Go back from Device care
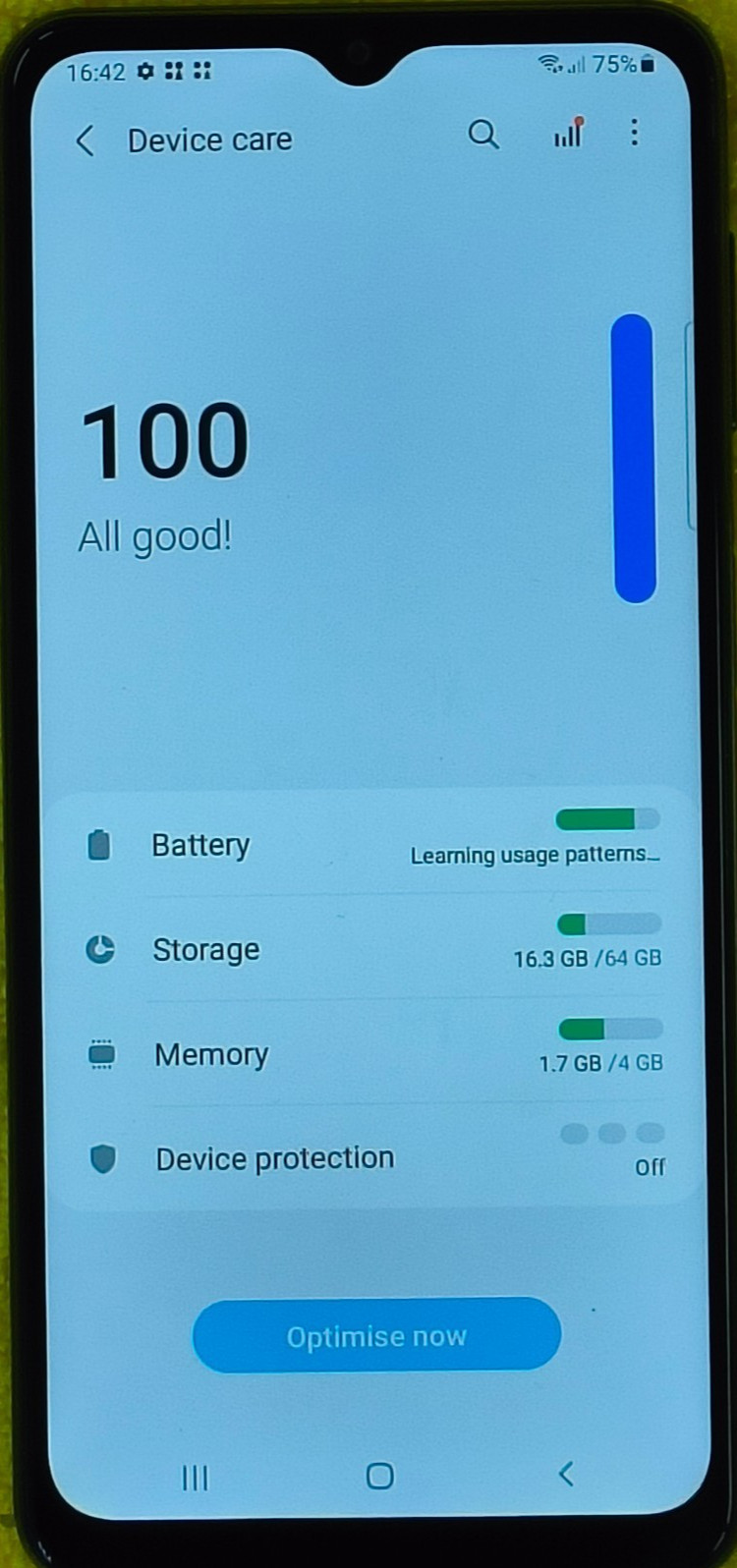The width and height of the screenshot is (737, 1568). [85, 141]
